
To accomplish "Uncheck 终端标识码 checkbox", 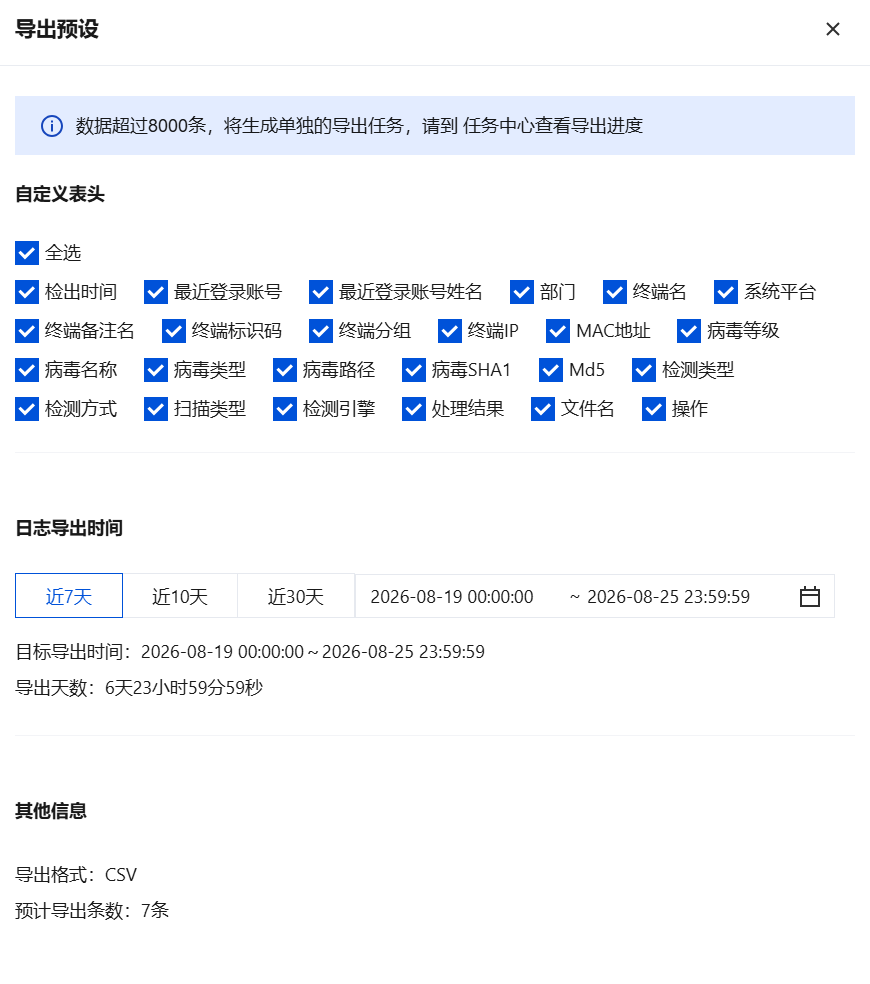I will (x=174, y=331).
